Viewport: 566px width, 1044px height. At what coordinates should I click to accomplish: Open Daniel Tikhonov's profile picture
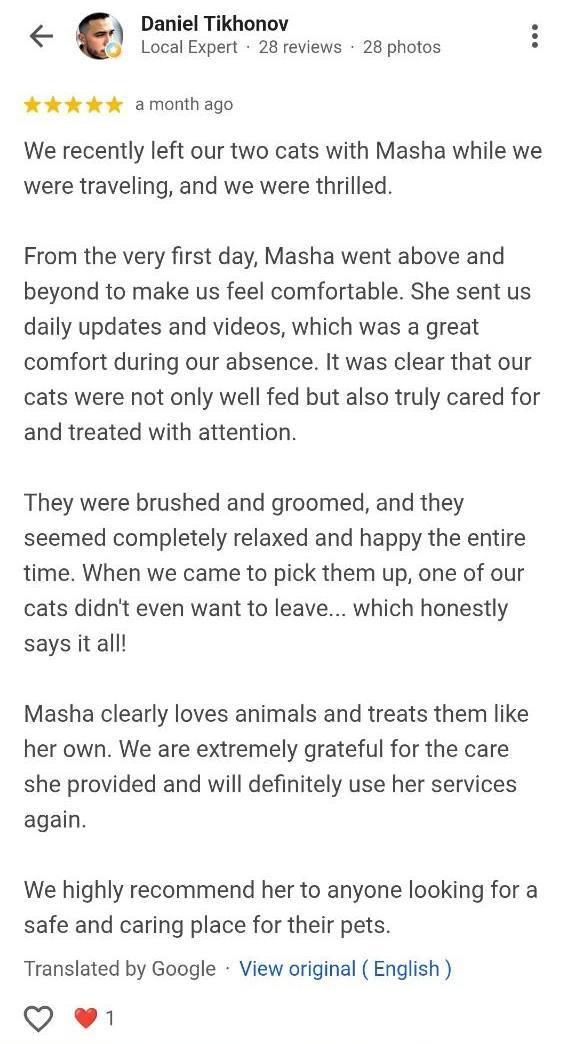pyautogui.click(x=100, y=37)
